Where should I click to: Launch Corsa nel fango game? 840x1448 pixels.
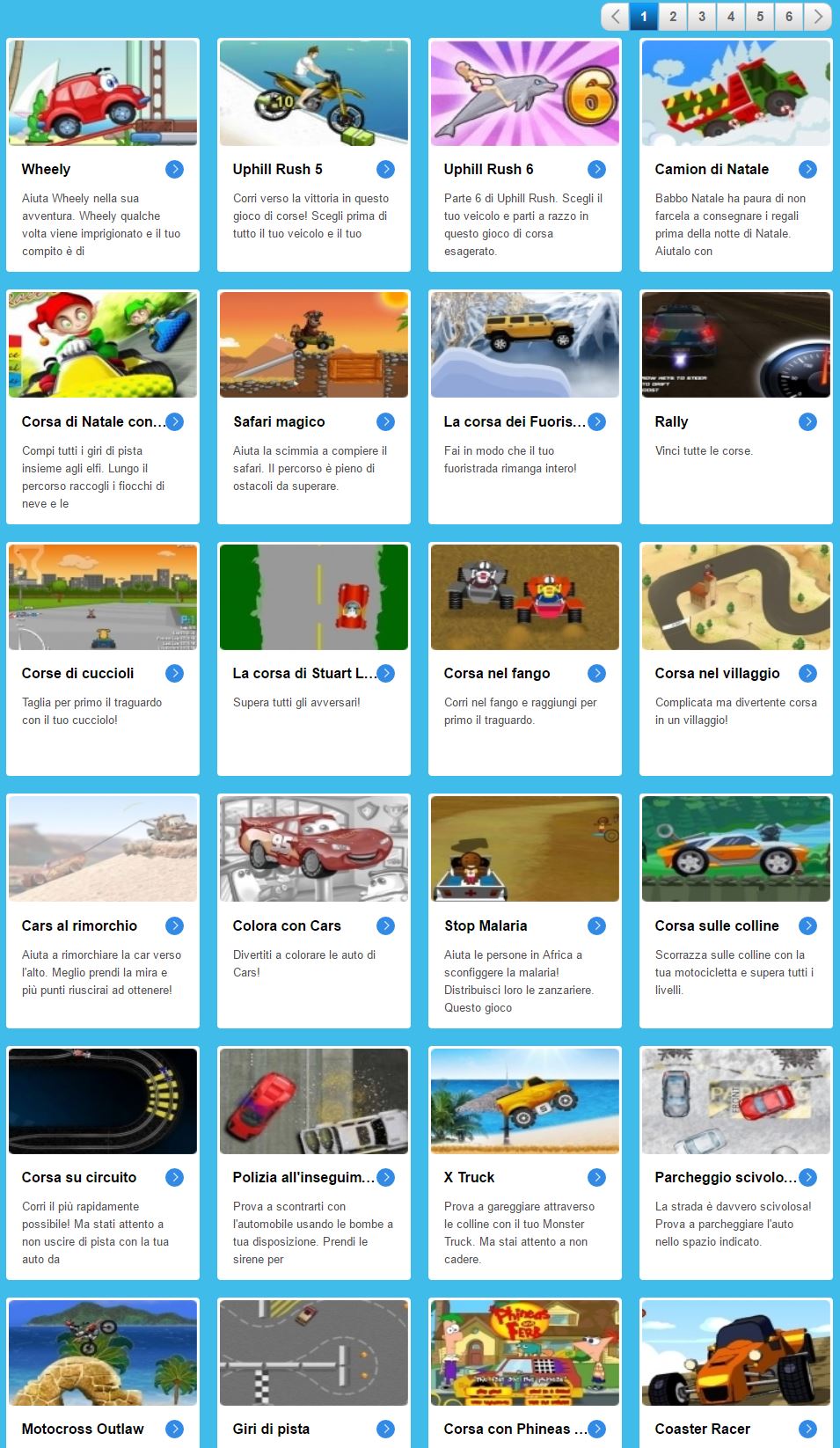pyautogui.click(x=525, y=597)
